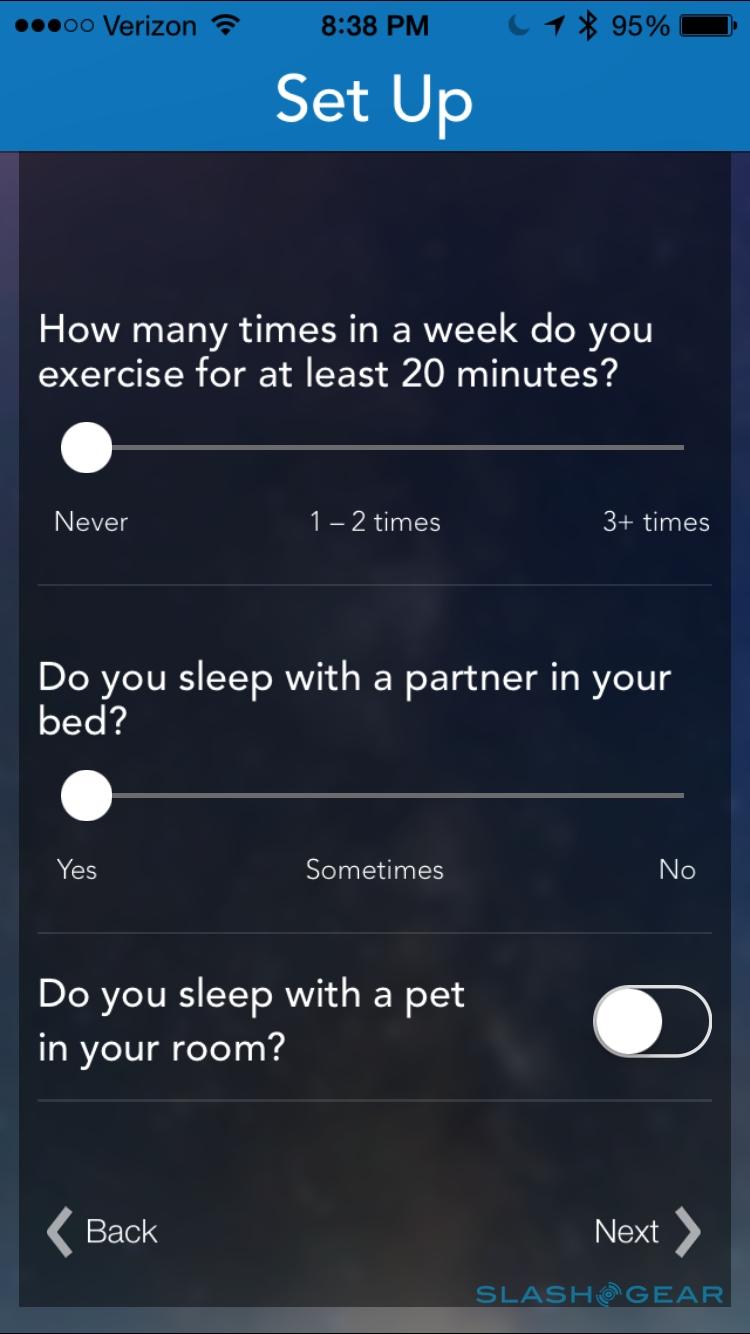Tap the exercise frequency slider handle
This screenshot has height=1334, width=750.
pos(86,447)
